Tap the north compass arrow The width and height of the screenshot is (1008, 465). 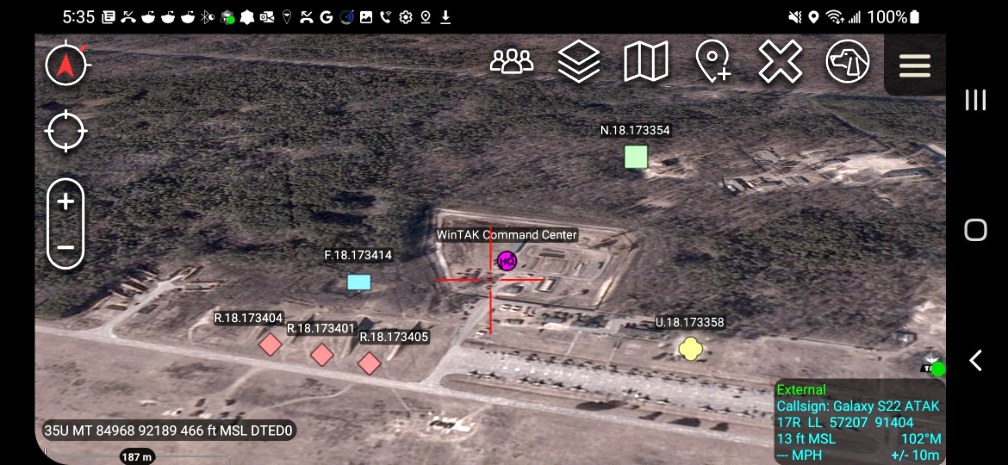(x=67, y=66)
